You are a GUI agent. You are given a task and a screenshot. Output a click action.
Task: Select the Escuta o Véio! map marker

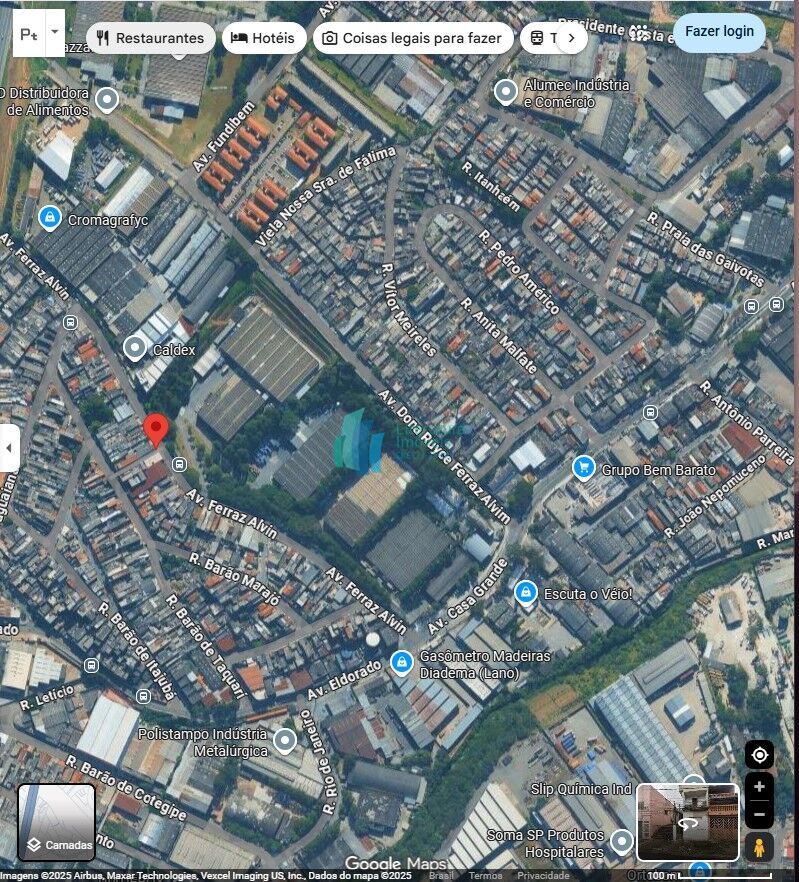(525, 592)
